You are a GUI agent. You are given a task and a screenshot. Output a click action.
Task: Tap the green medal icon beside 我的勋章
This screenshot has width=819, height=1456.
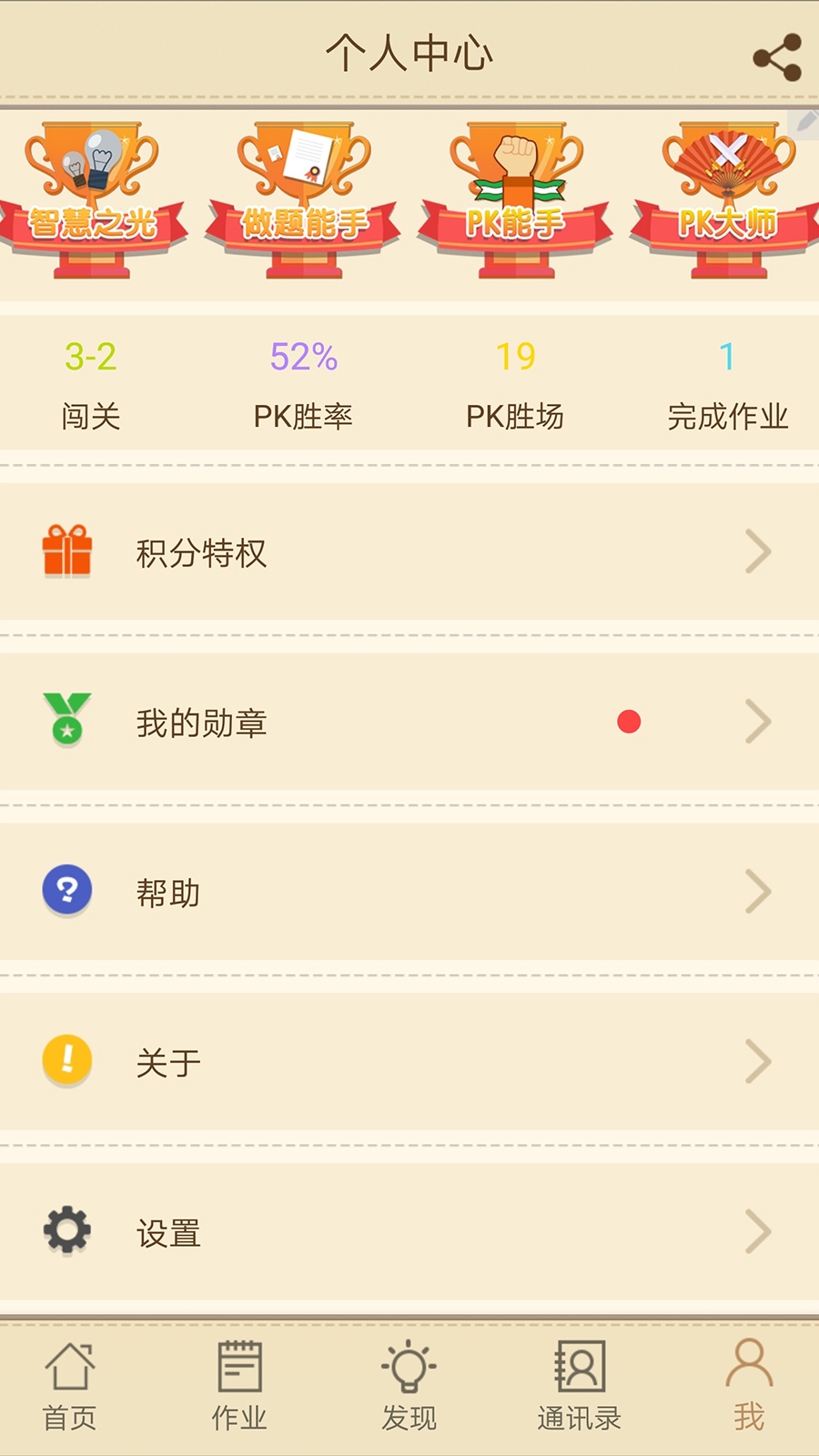[66, 722]
